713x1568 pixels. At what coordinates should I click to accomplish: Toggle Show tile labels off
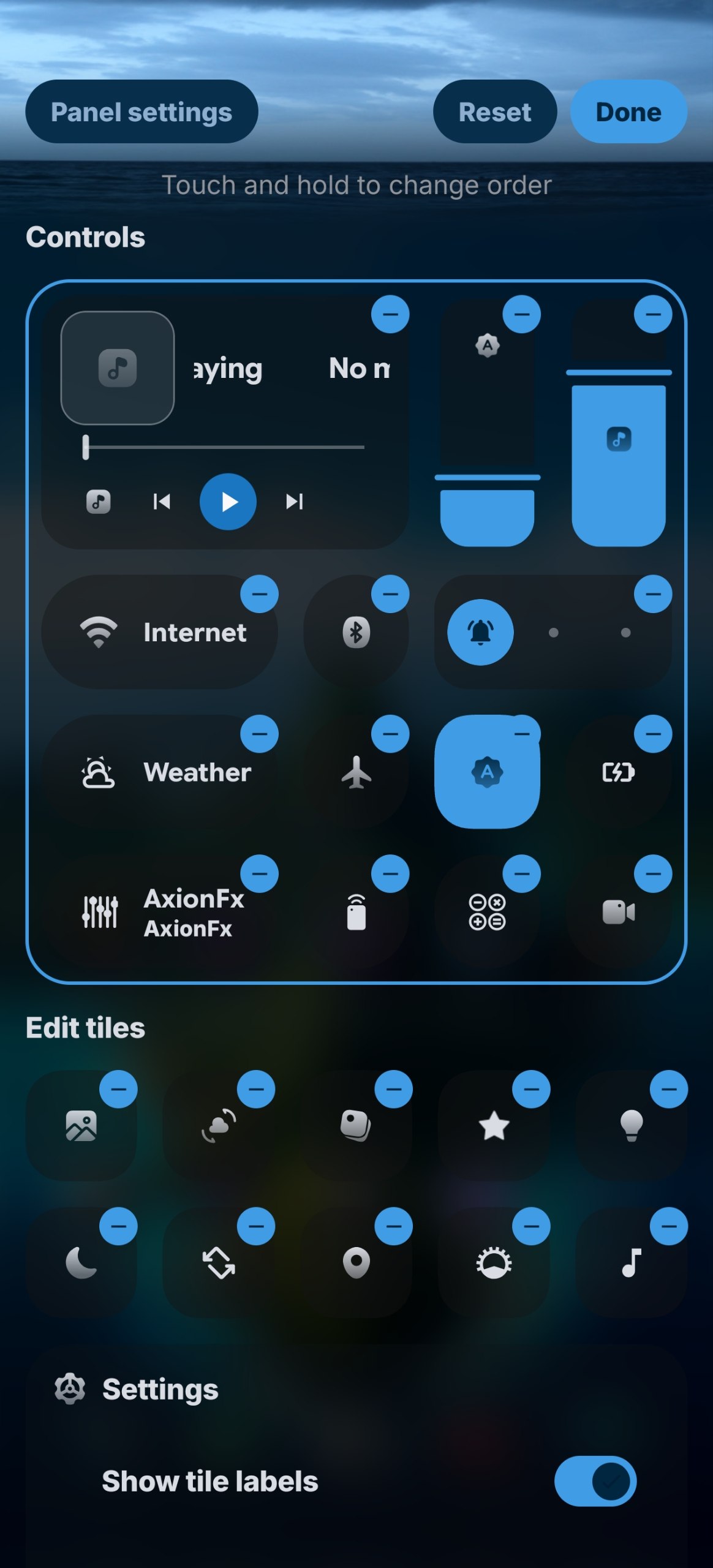595,1481
